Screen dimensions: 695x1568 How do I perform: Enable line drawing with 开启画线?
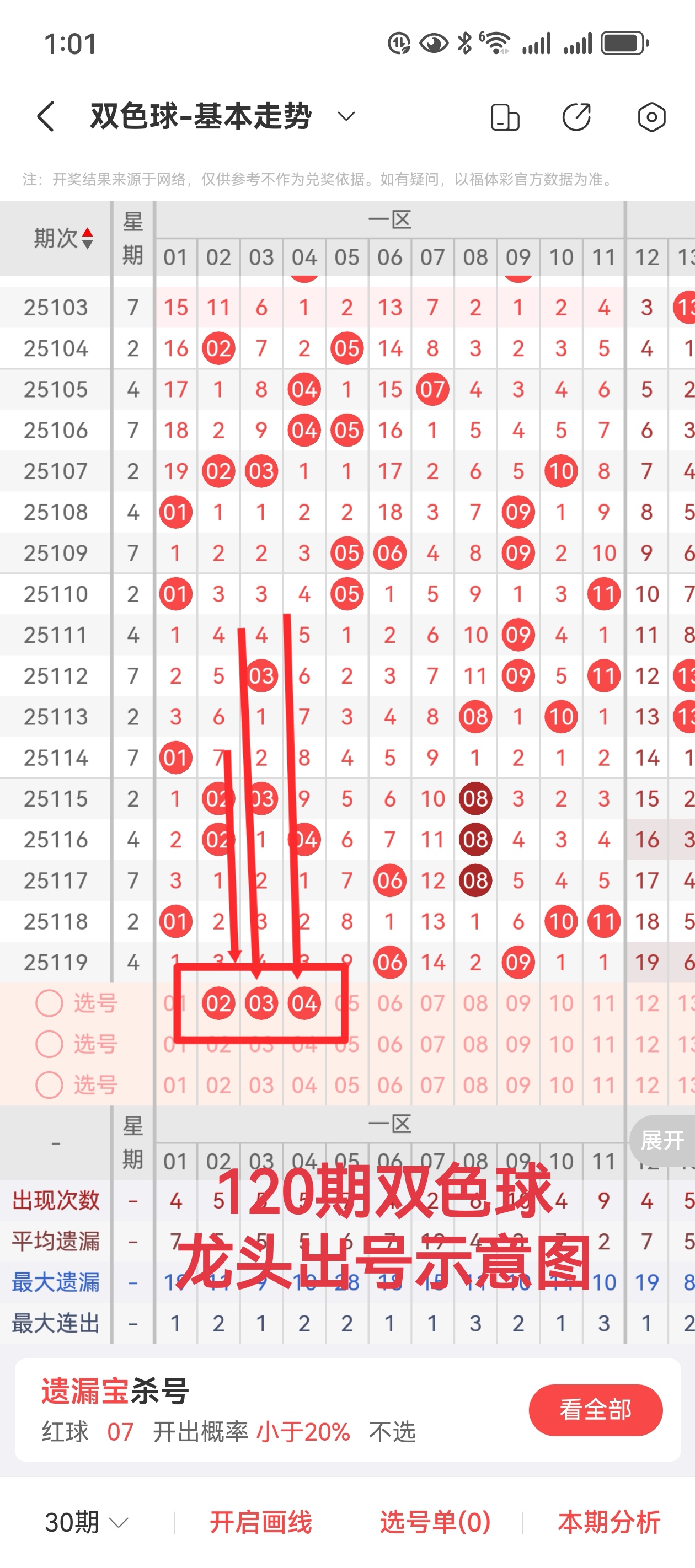coord(261,1522)
